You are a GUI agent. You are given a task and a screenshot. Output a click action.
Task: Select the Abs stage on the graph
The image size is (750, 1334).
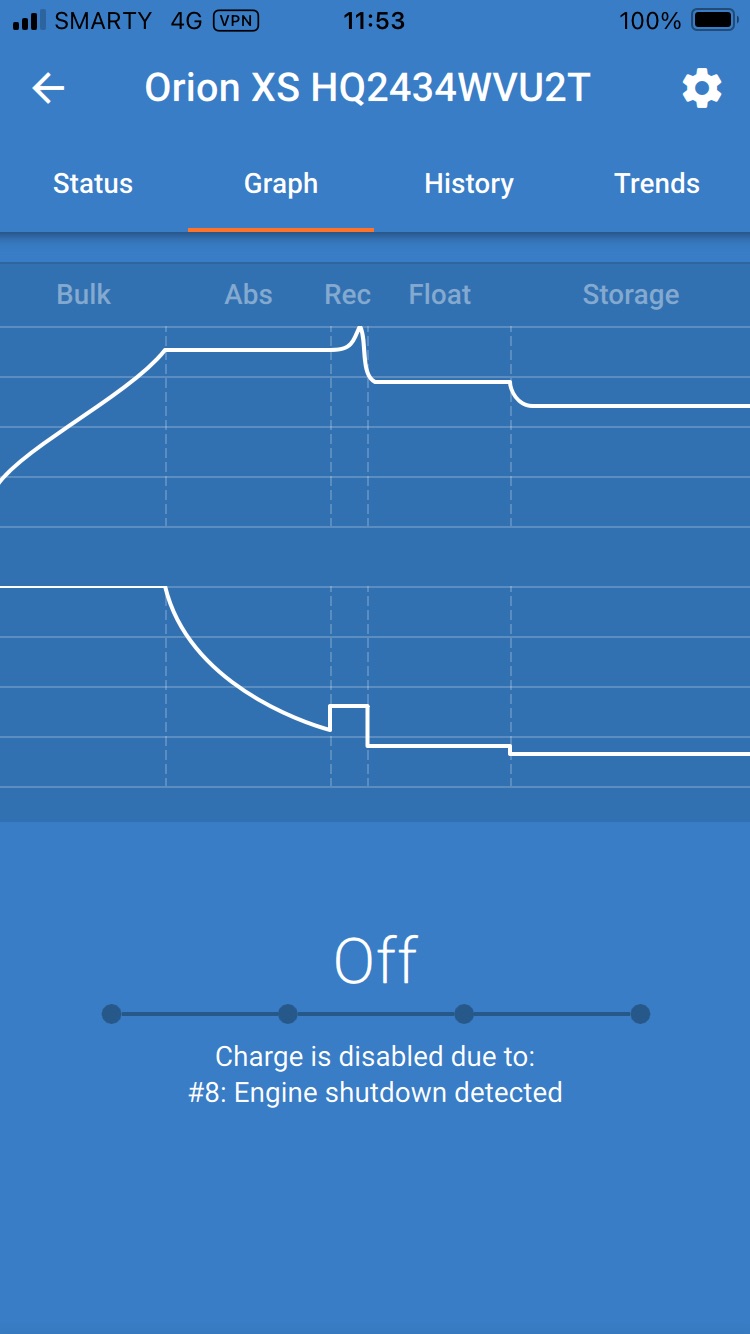pyautogui.click(x=248, y=295)
